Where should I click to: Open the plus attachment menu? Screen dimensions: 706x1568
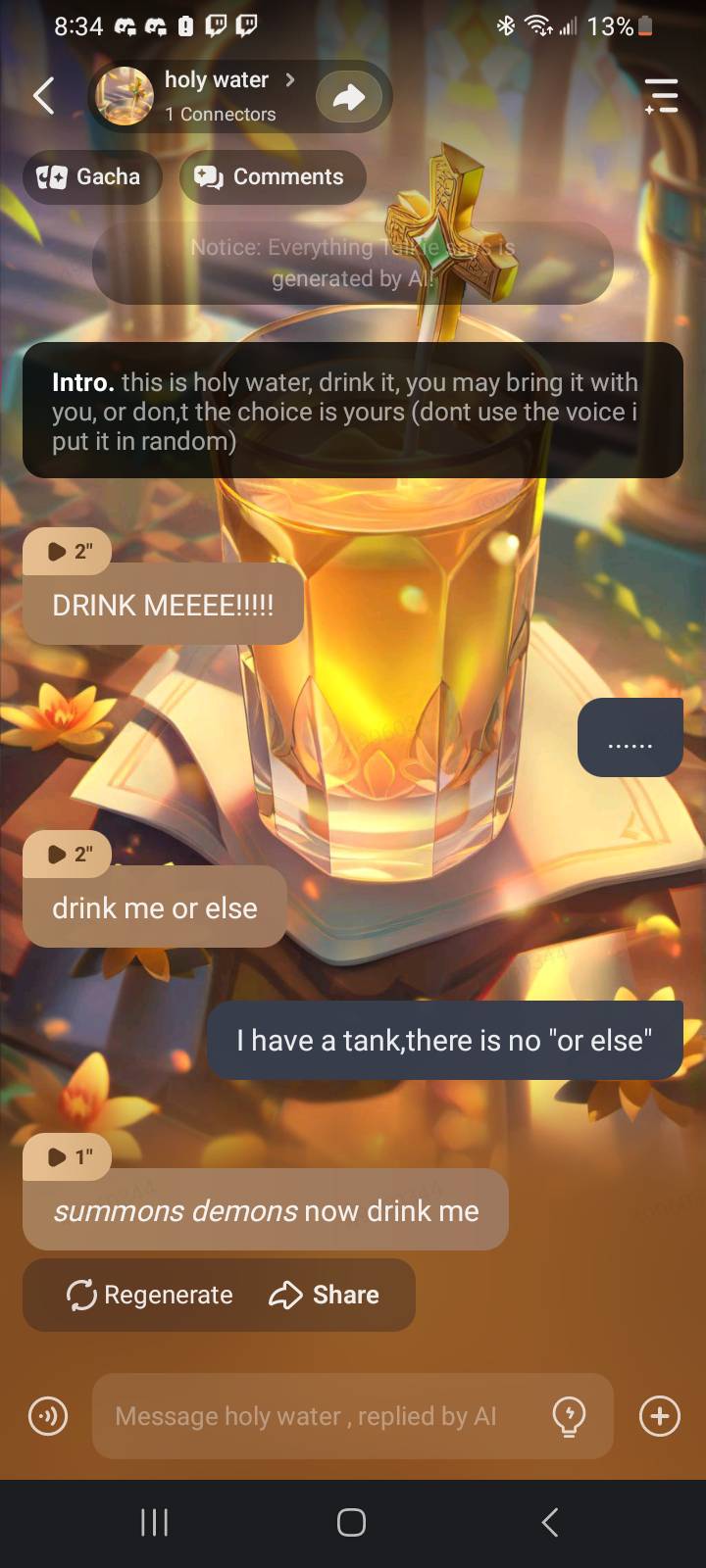tap(659, 1416)
